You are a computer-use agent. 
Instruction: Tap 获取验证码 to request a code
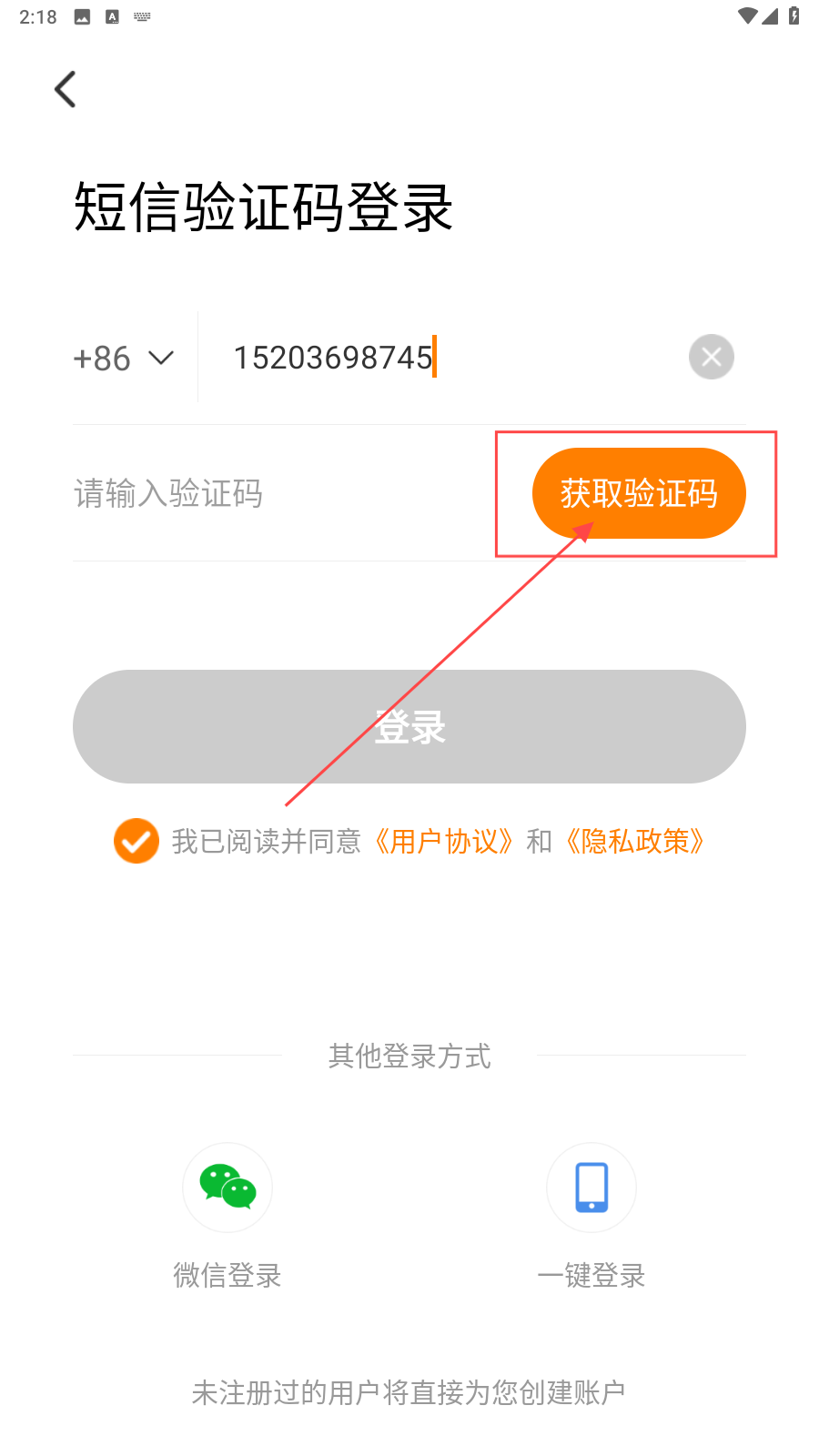point(639,493)
